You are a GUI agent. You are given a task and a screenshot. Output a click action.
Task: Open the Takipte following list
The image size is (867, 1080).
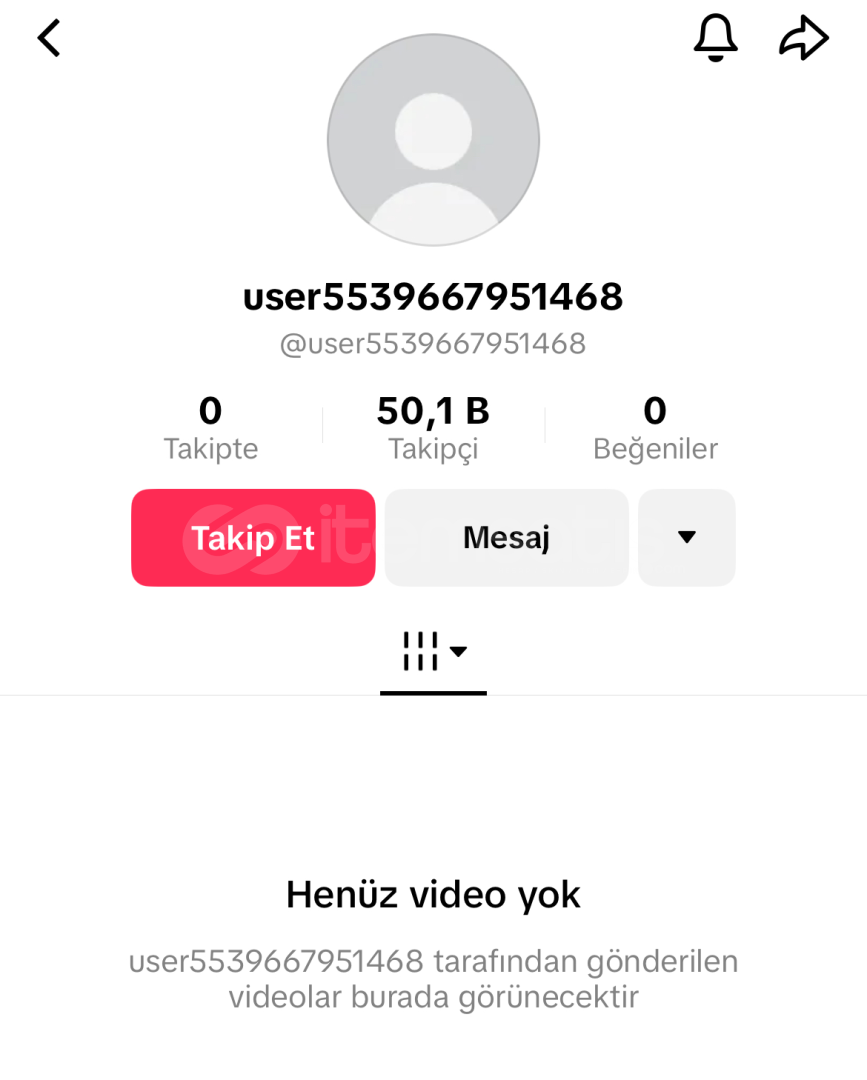210,428
